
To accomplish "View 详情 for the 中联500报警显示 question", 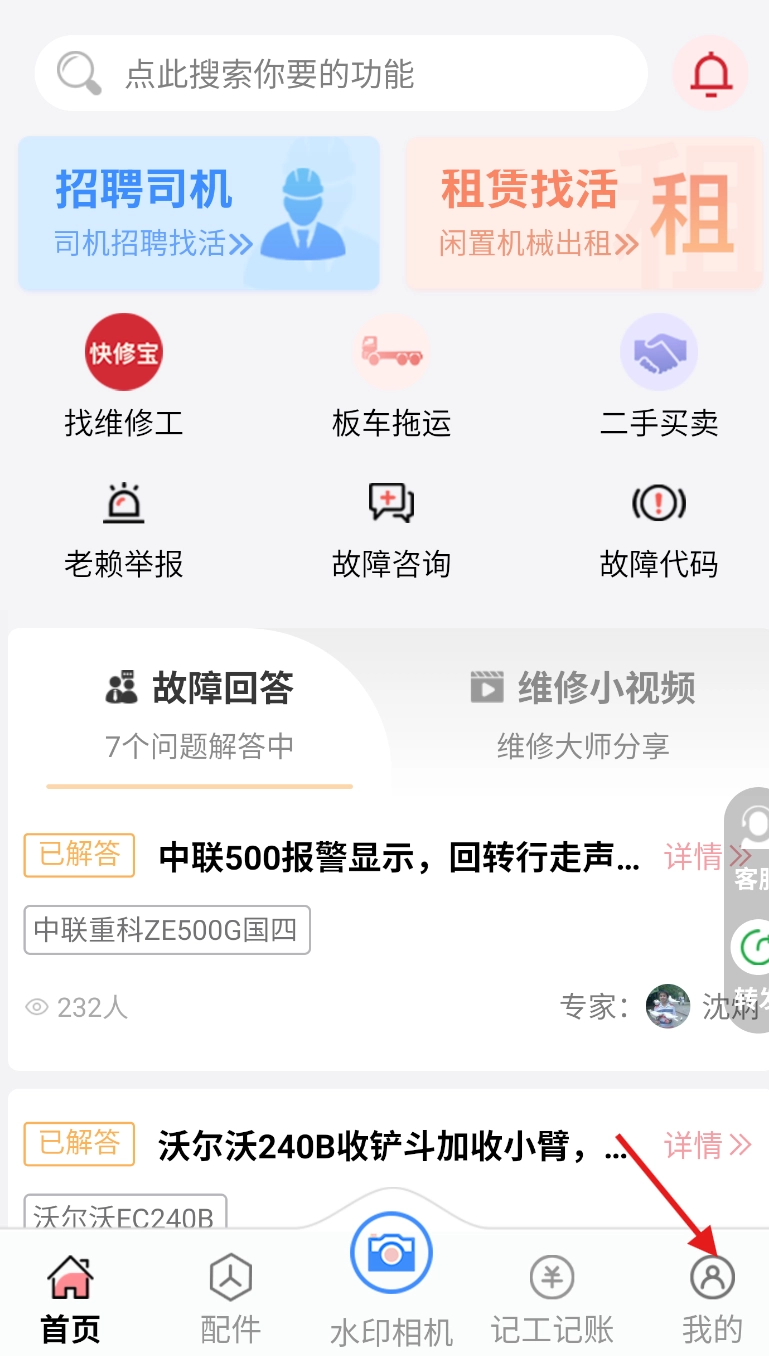I will tap(707, 857).
